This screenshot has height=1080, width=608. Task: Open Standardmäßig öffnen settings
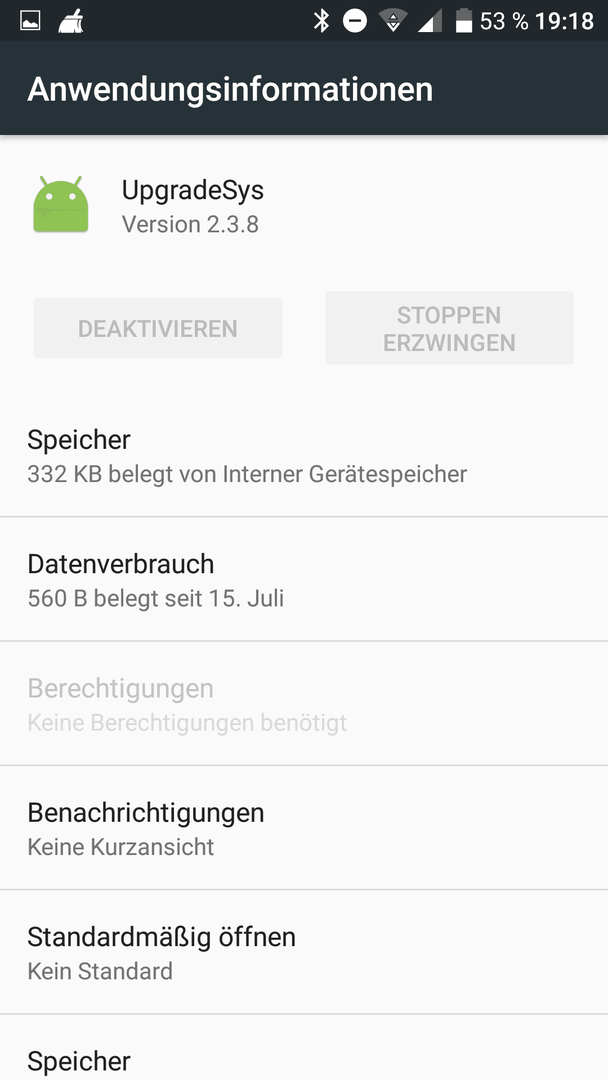pyautogui.click(x=304, y=953)
